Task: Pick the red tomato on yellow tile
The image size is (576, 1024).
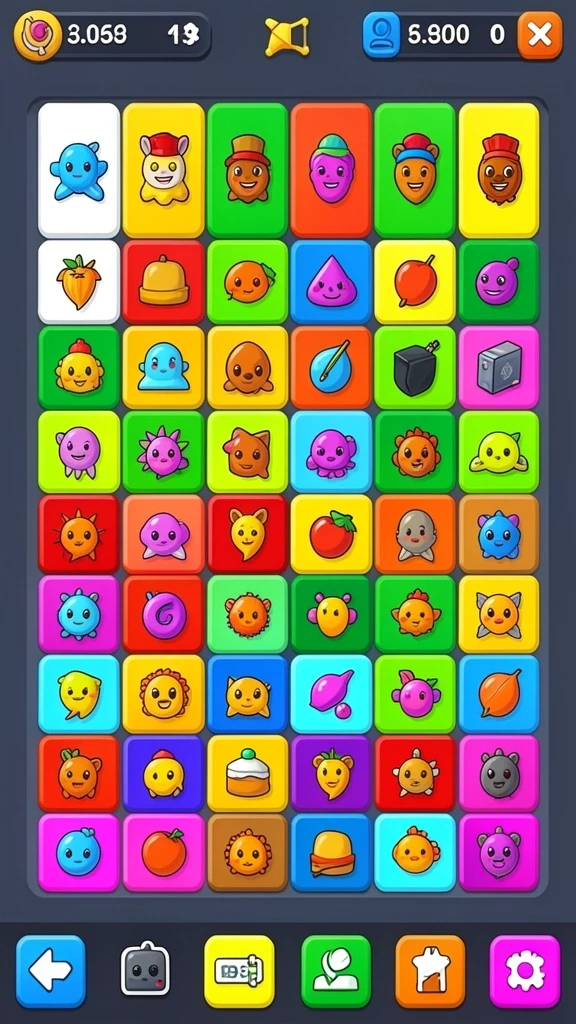Action: pyautogui.click(x=331, y=534)
